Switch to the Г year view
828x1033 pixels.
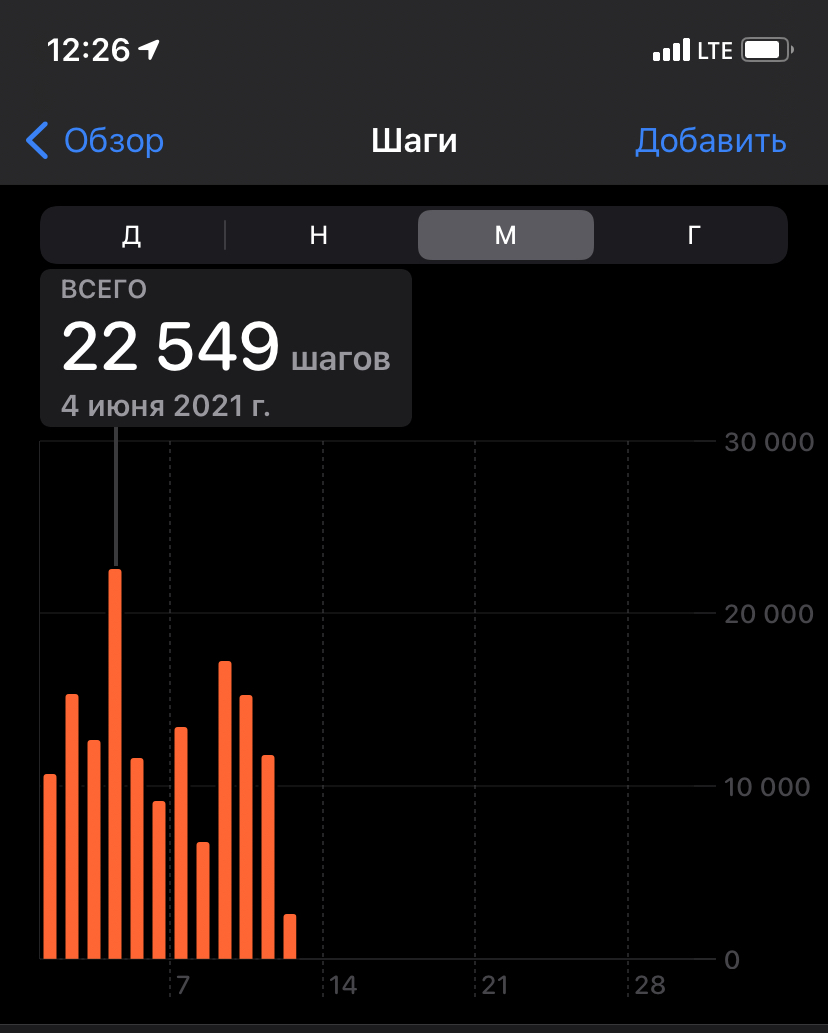(x=693, y=235)
